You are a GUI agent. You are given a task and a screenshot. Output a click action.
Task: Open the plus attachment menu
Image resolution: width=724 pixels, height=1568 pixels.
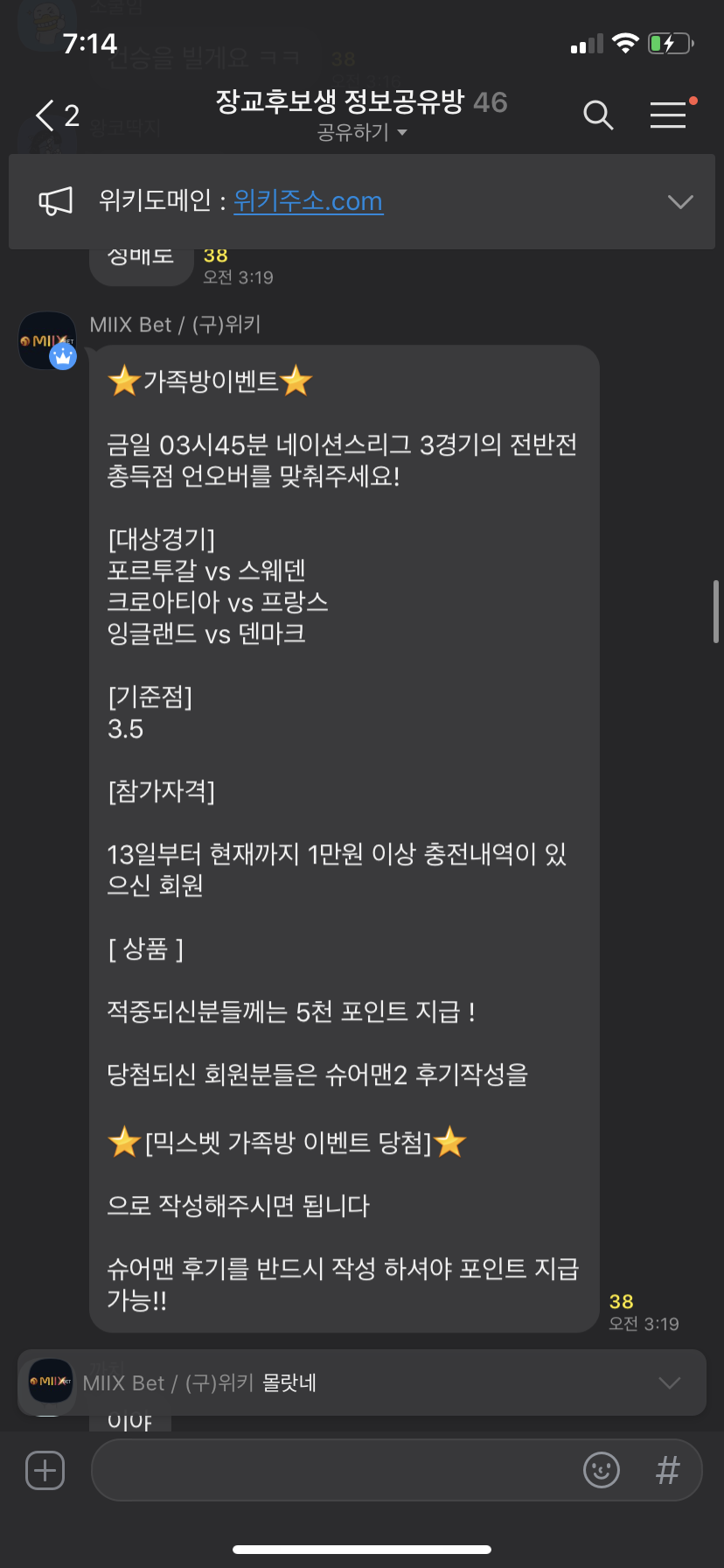point(45,1470)
